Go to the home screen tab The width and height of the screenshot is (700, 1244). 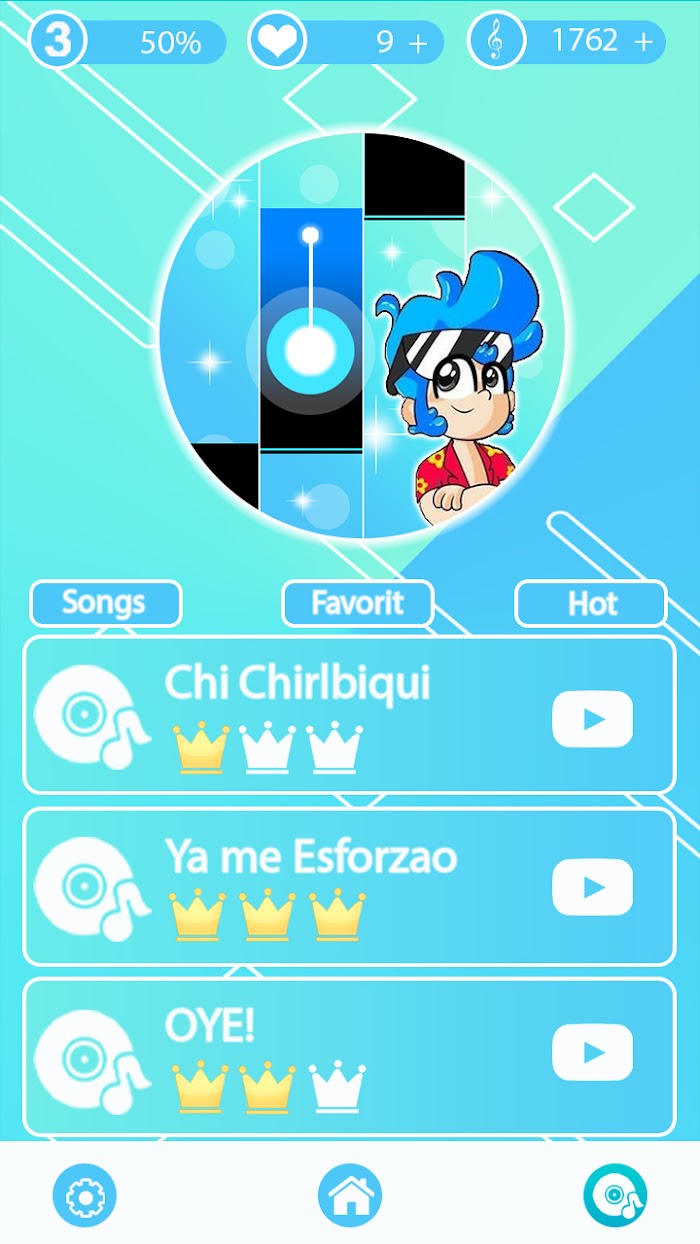[350, 1195]
